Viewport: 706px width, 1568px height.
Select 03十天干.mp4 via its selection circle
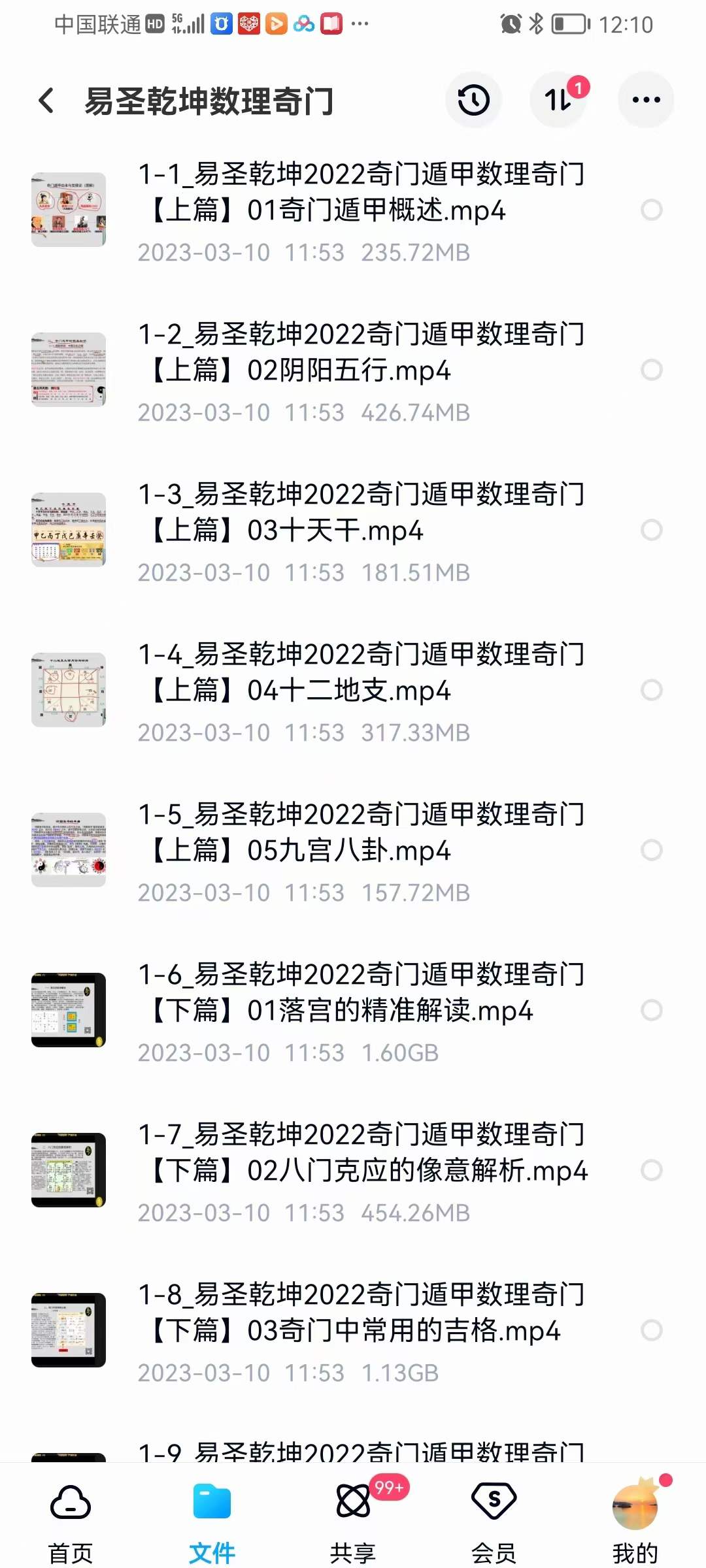[650, 531]
